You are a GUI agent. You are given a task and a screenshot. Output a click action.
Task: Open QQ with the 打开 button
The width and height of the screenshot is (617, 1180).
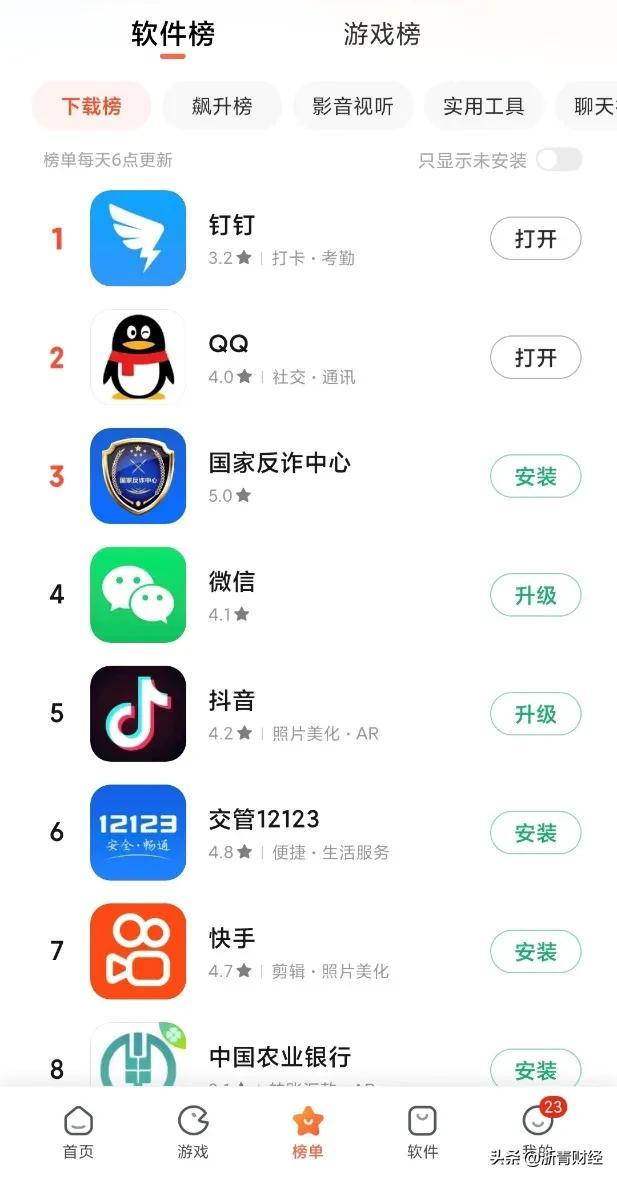pos(536,357)
